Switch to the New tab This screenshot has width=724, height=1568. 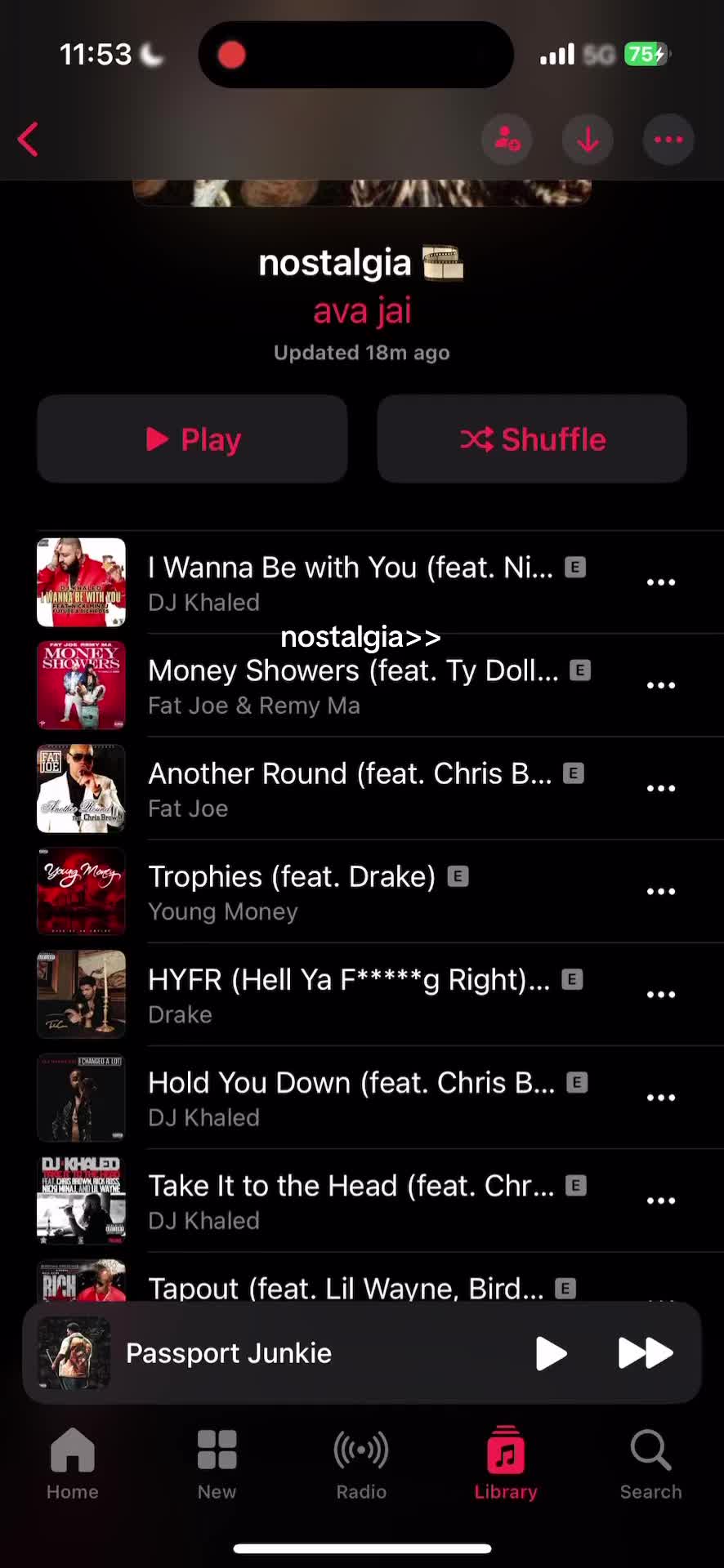[x=217, y=1464]
